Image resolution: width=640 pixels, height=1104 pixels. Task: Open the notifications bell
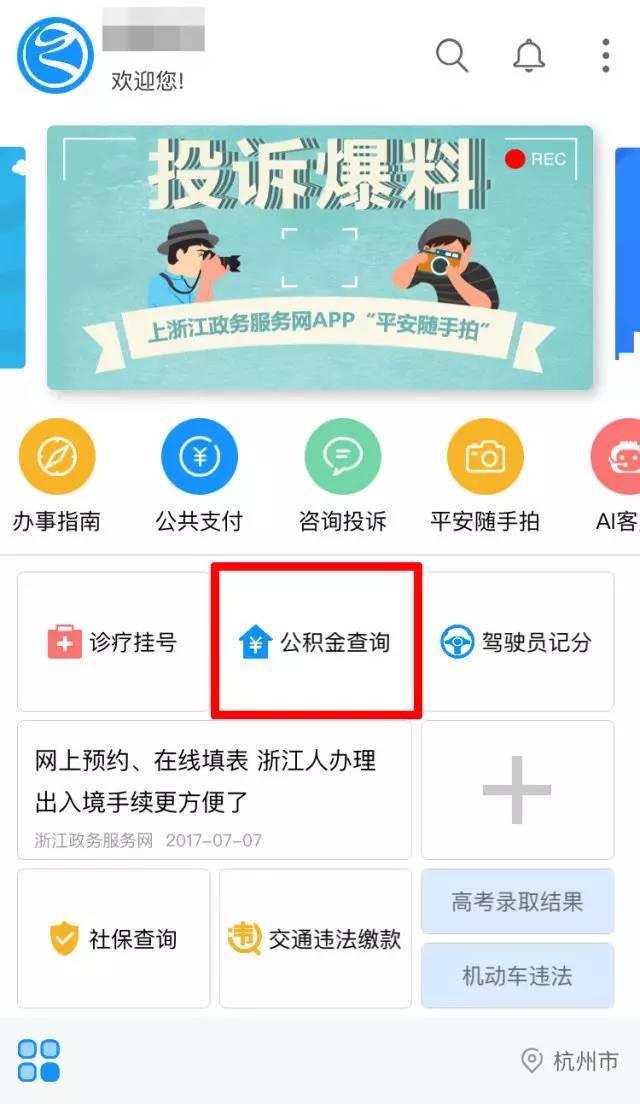click(x=529, y=55)
